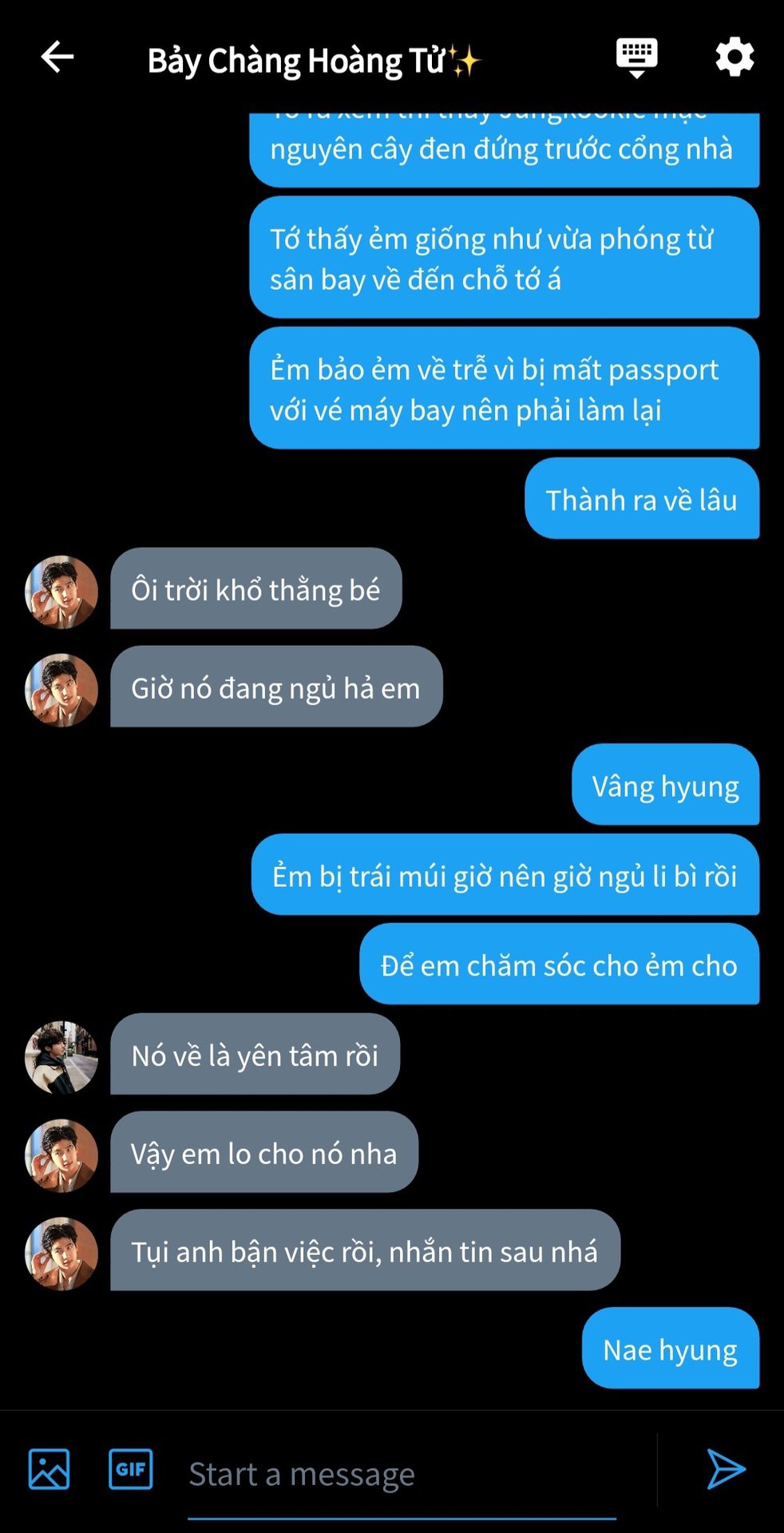Open the keyboard icon in the header
The width and height of the screenshot is (784, 1533).
click(x=636, y=58)
